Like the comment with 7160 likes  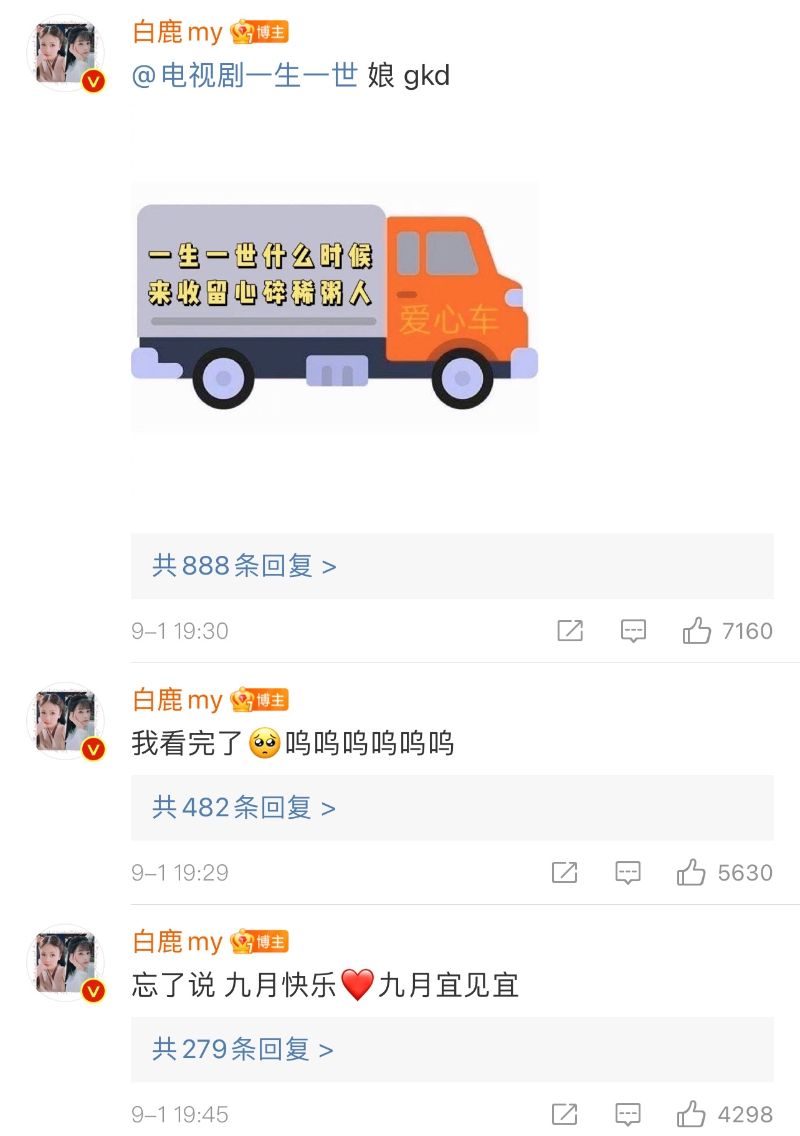pyautogui.click(x=697, y=631)
